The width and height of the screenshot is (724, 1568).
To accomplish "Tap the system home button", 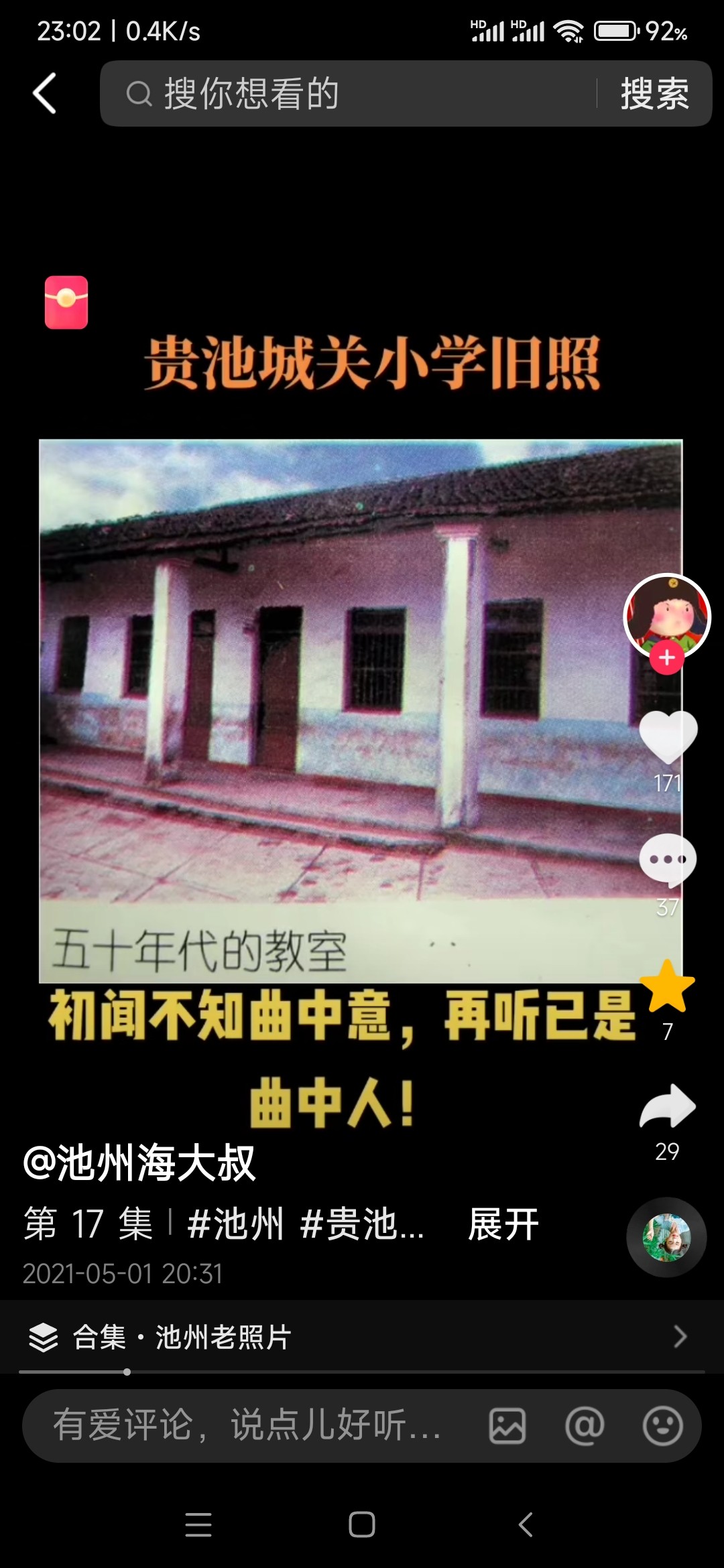I will click(362, 1524).
